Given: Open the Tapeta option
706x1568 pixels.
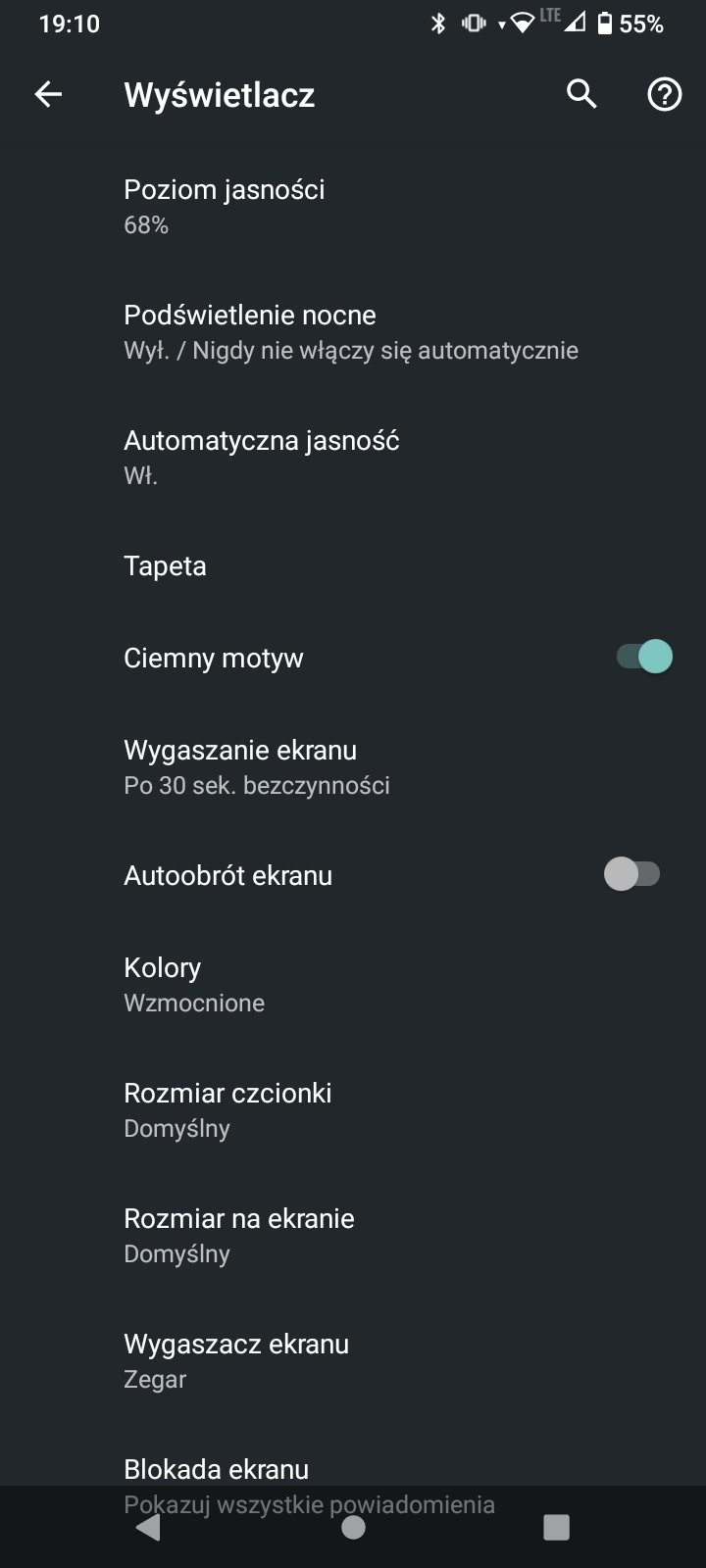Looking at the screenshot, I should [353, 565].
